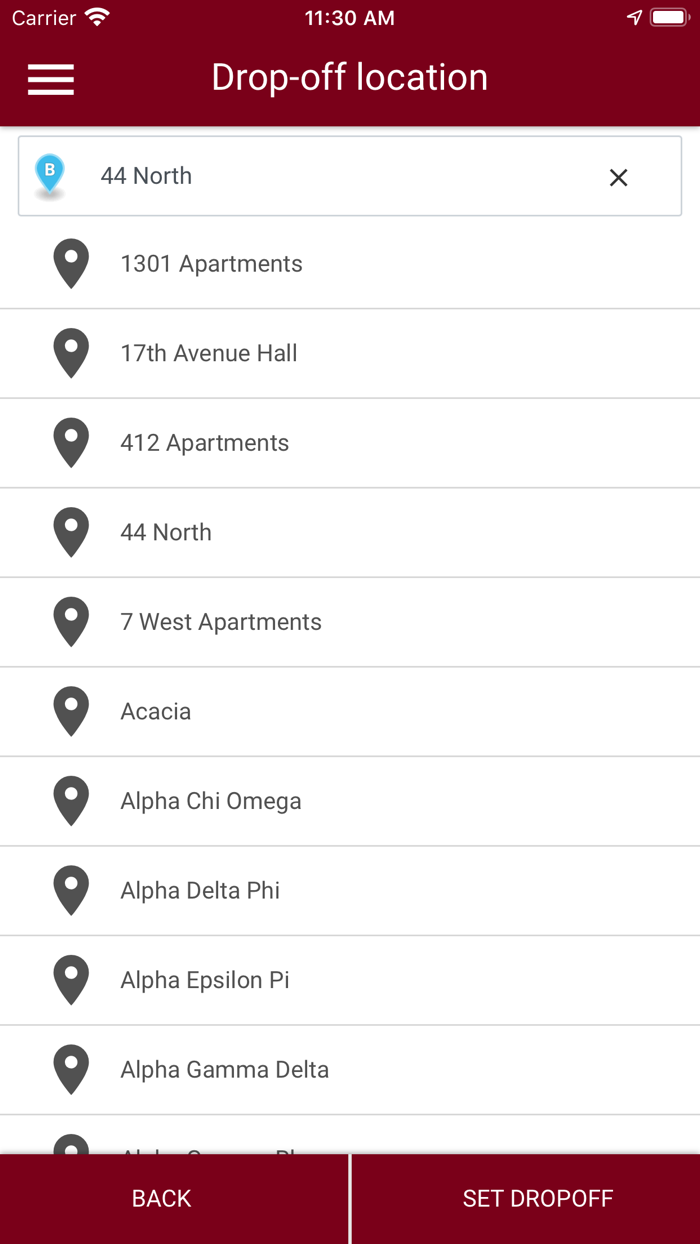Confirm with SET DROPOFF
The width and height of the screenshot is (700, 1244).
coord(537,1198)
